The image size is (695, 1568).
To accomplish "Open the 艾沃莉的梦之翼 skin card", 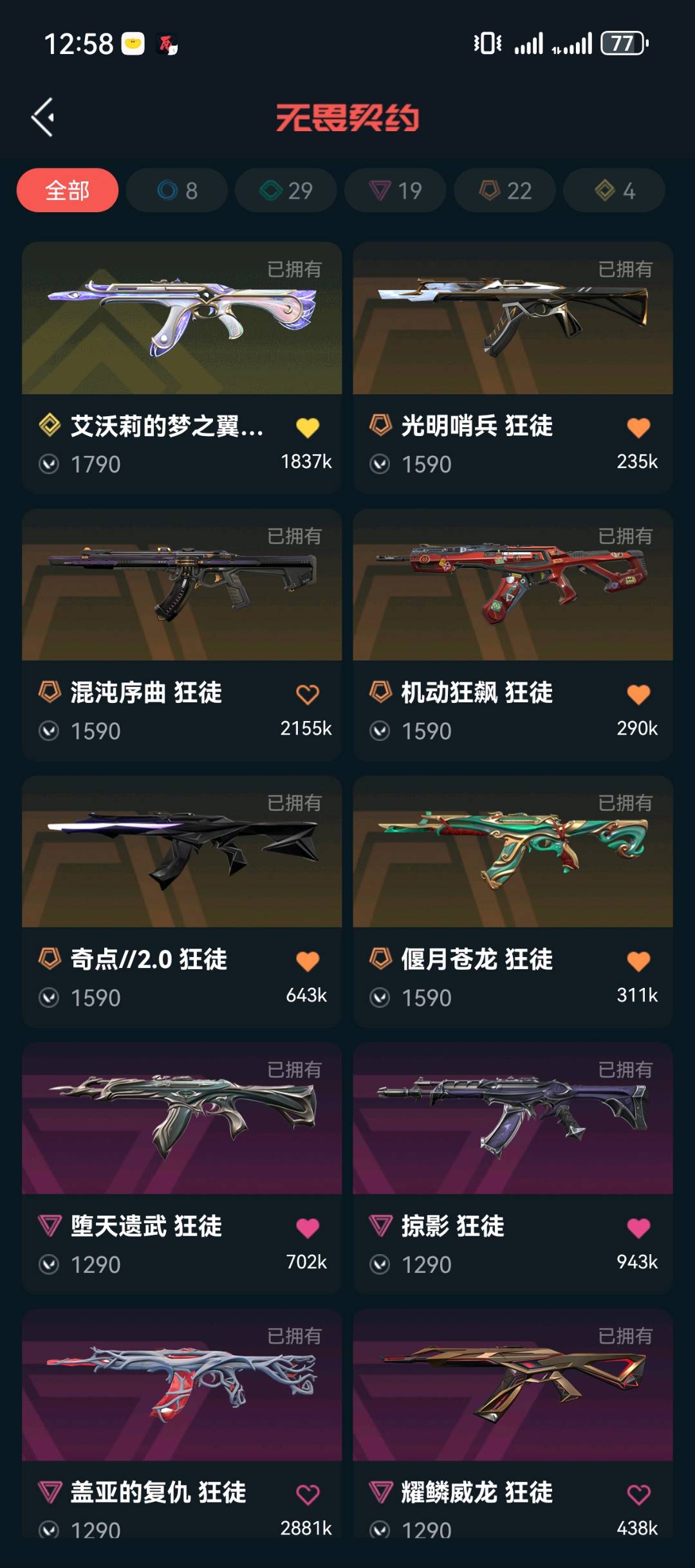I will pos(181,368).
